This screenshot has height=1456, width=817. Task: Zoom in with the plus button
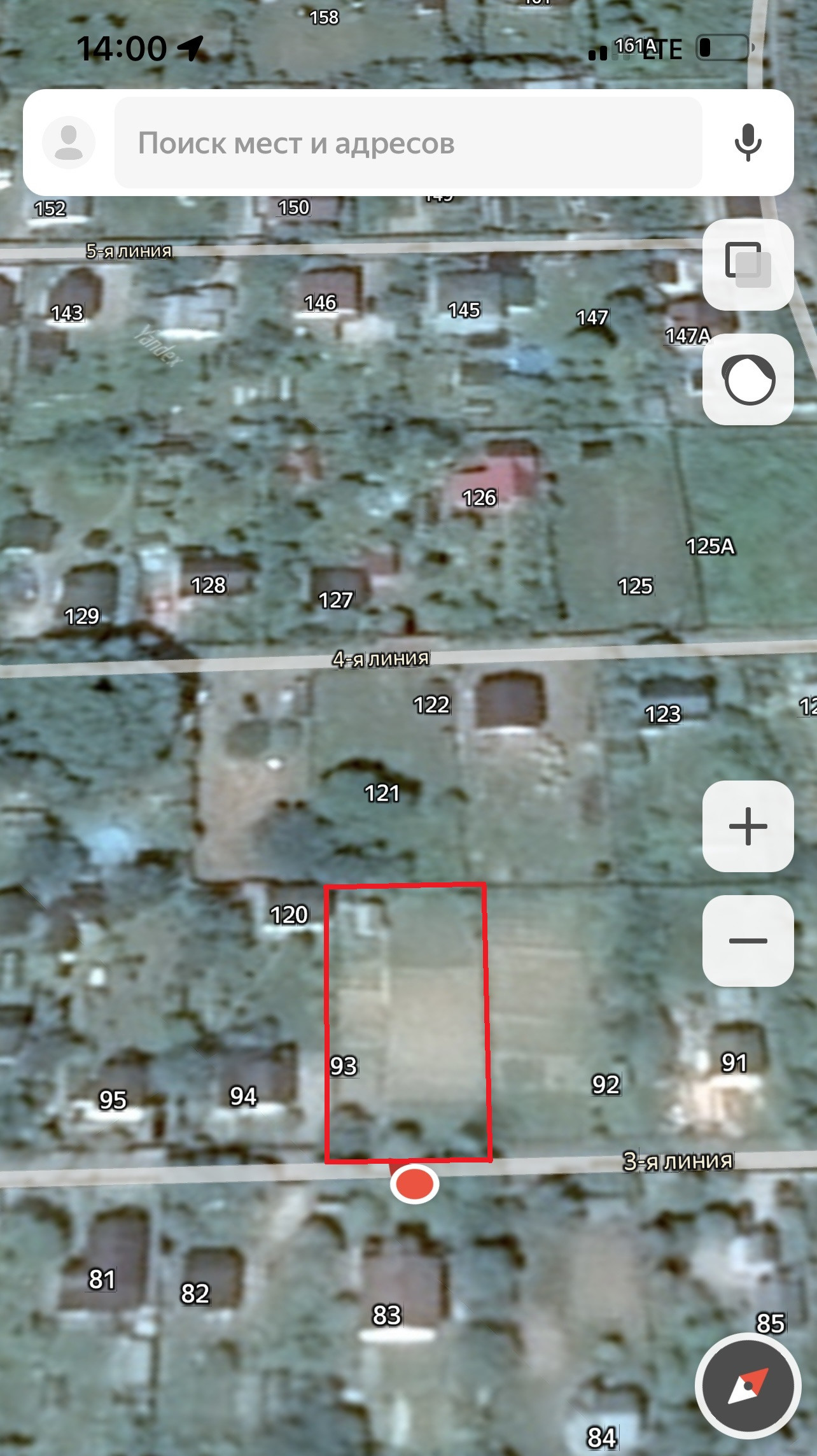[748, 826]
